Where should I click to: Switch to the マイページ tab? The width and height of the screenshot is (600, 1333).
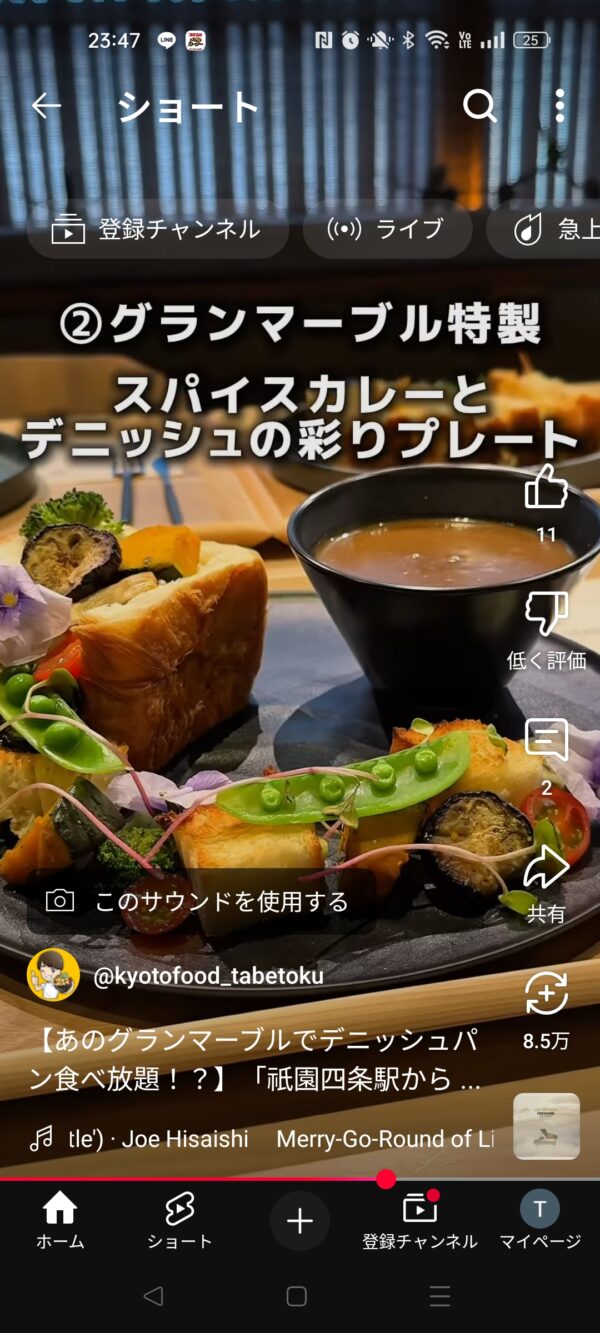pyautogui.click(x=539, y=1220)
